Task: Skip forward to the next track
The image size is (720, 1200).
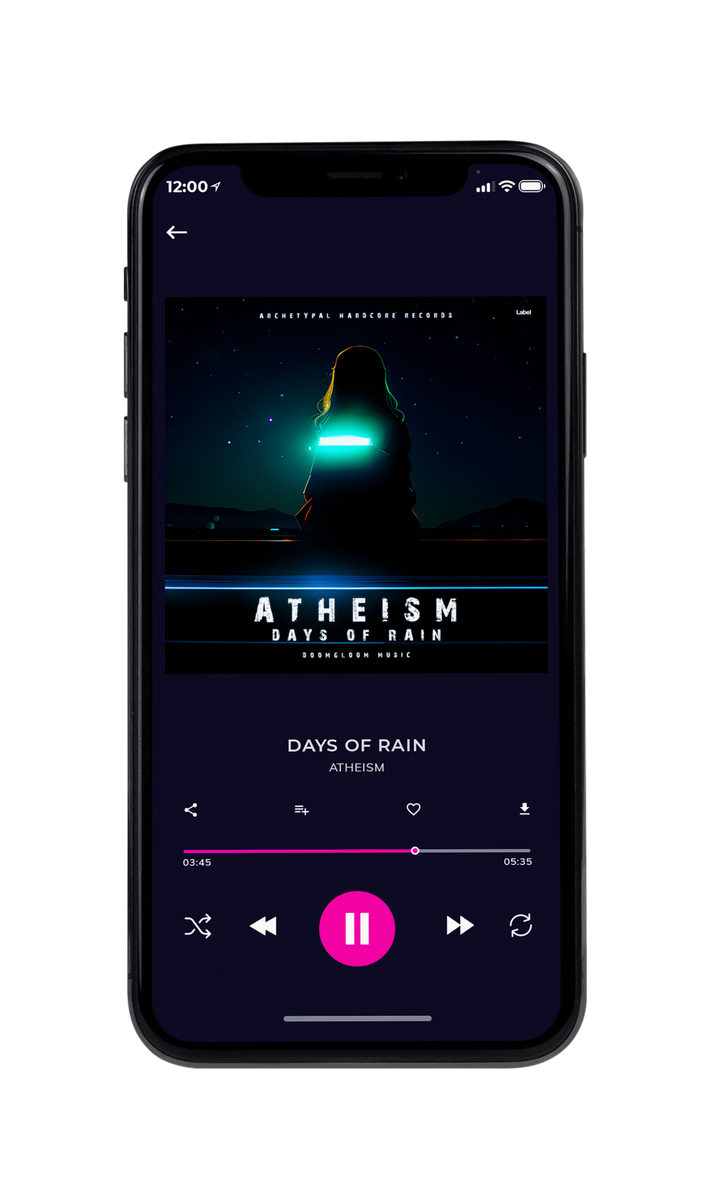Action: pos(460,926)
